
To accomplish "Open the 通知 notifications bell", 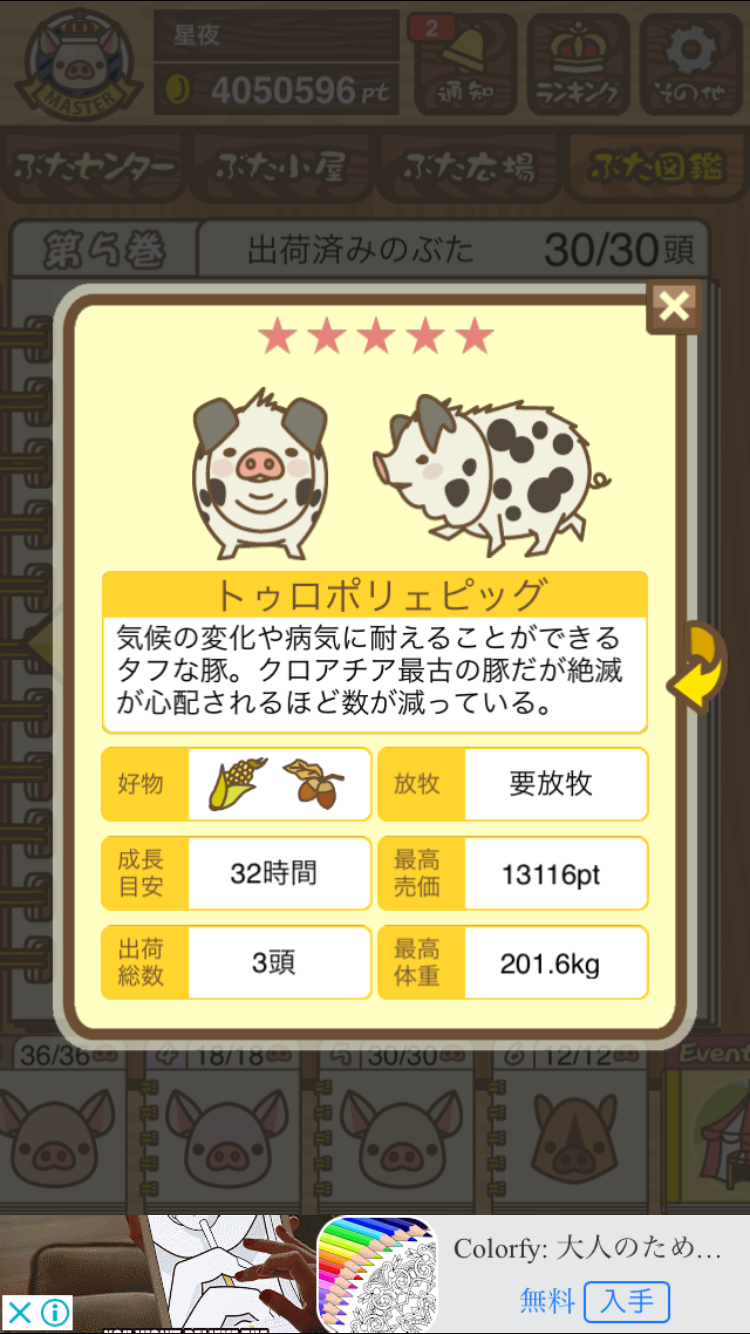I will (465, 64).
